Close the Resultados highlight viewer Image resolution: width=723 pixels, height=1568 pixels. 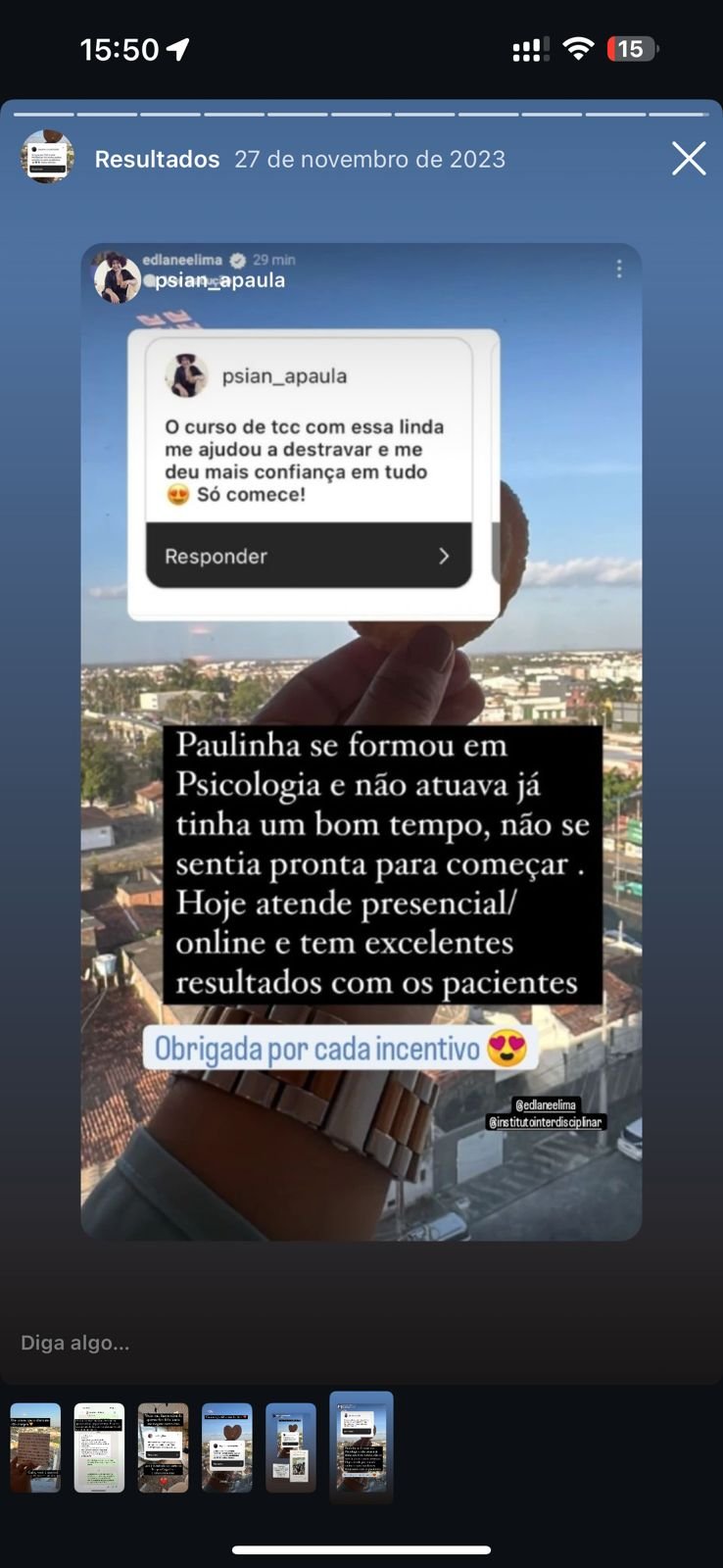689,158
